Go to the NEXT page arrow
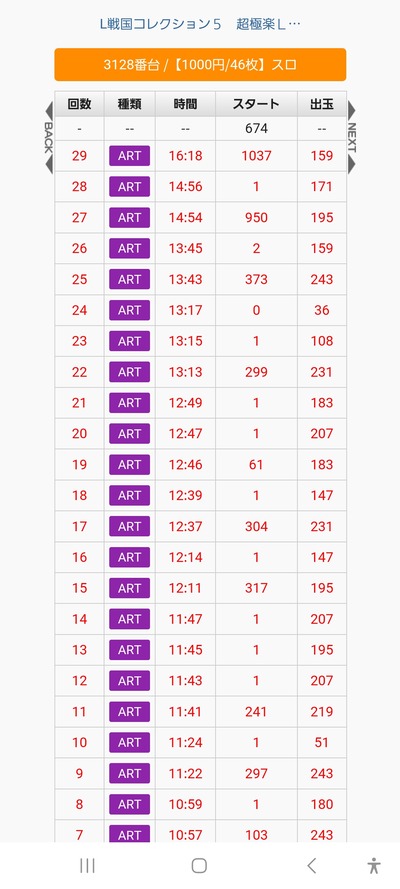This screenshot has height=889, width=400. pyautogui.click(x=352, y=137)
